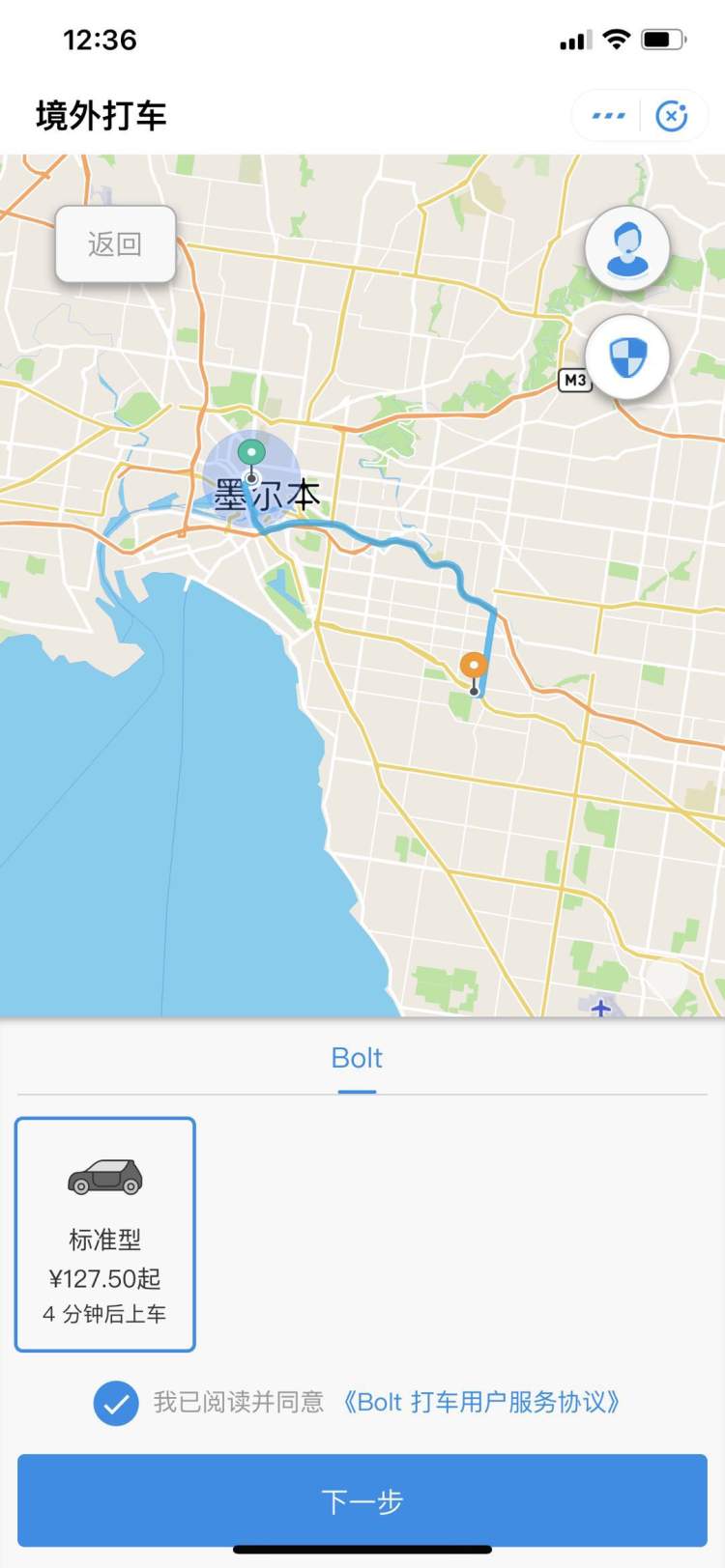The width and height of the screenshot is (725, 1568).
Task: Select the 标准型 car option
Action: pos(105,1235)
